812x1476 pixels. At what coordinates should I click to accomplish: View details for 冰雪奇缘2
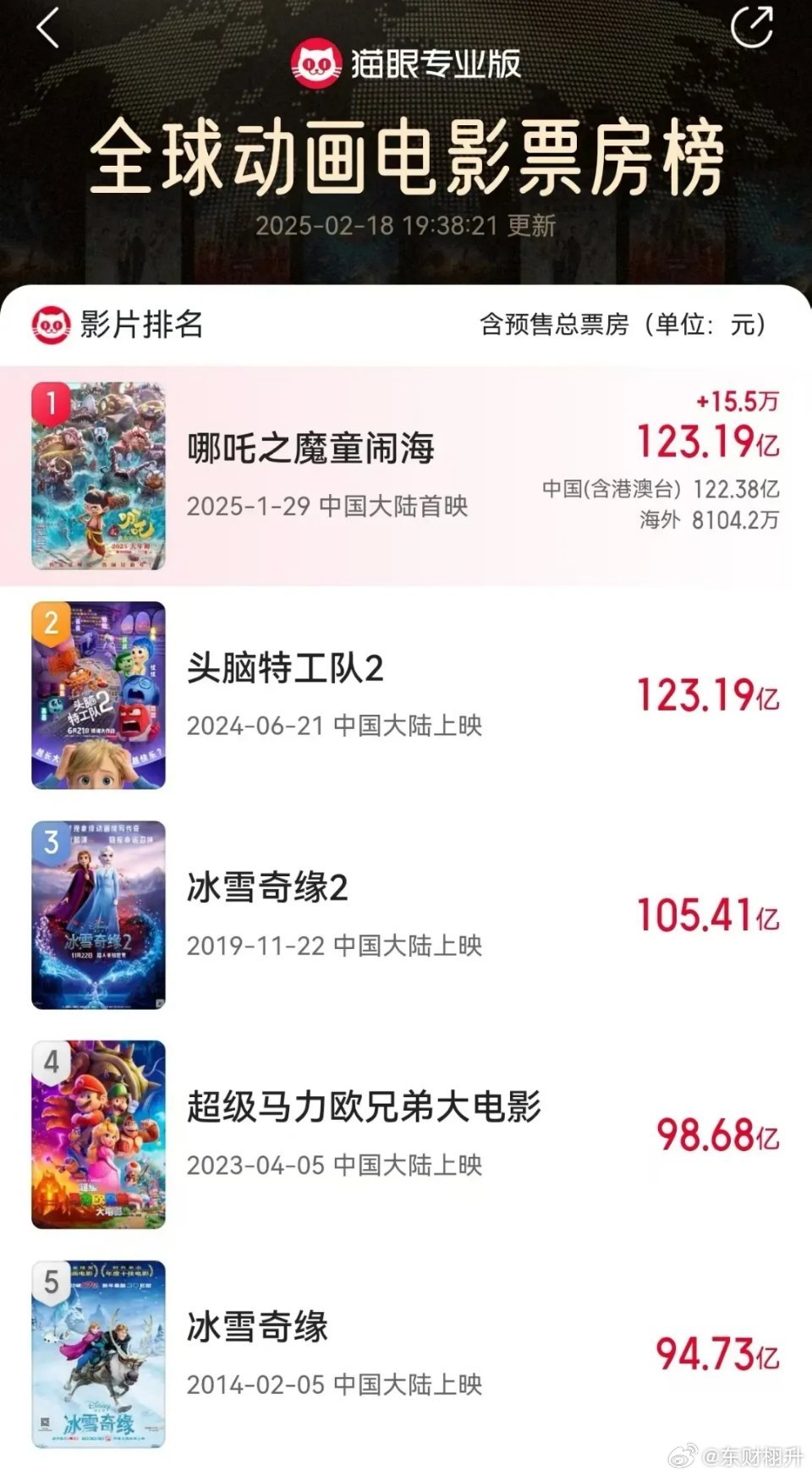pos(267,888)
